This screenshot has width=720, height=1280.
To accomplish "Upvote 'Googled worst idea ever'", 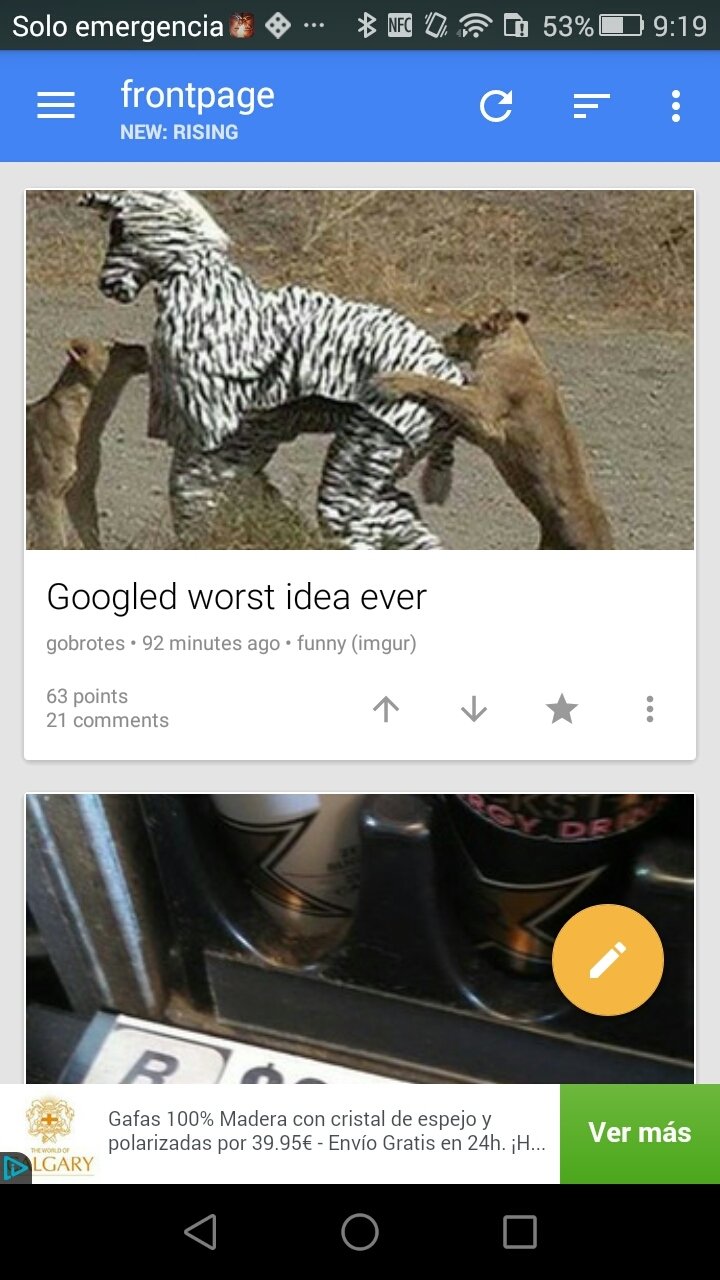I will (x=386, y=709).
